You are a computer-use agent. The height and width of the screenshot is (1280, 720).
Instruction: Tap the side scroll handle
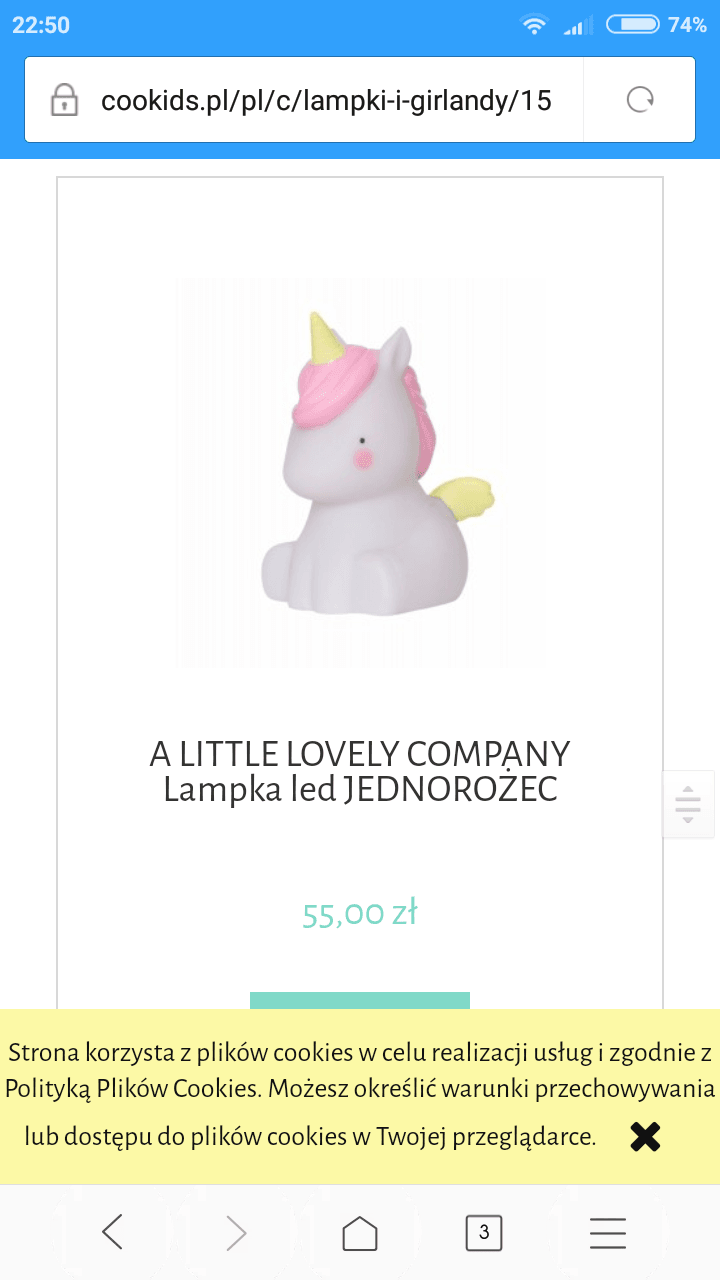(x=688, y=804)
